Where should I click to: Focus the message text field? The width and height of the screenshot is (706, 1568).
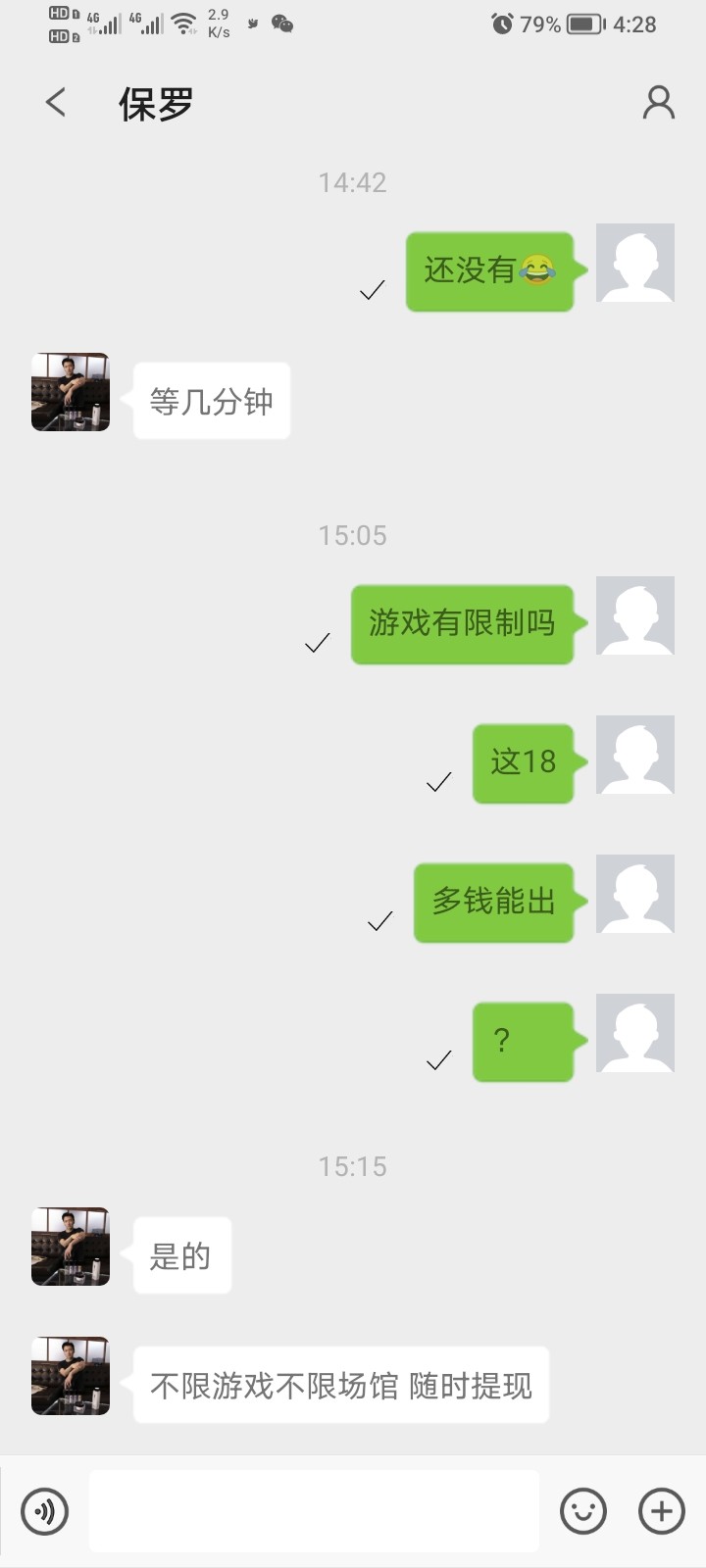314,1510
